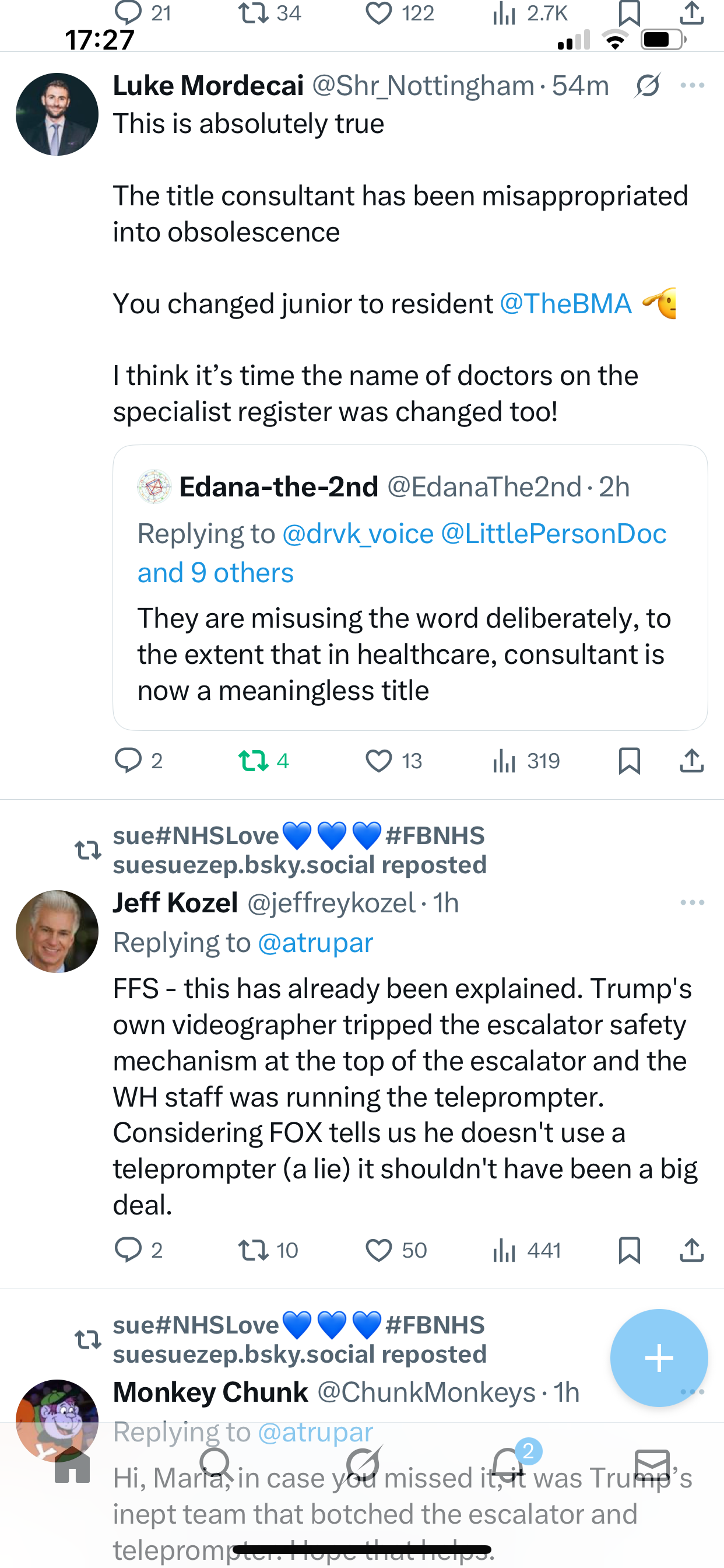
Task: Like Jeff Kozel's post
Action: coord(378,1249)
